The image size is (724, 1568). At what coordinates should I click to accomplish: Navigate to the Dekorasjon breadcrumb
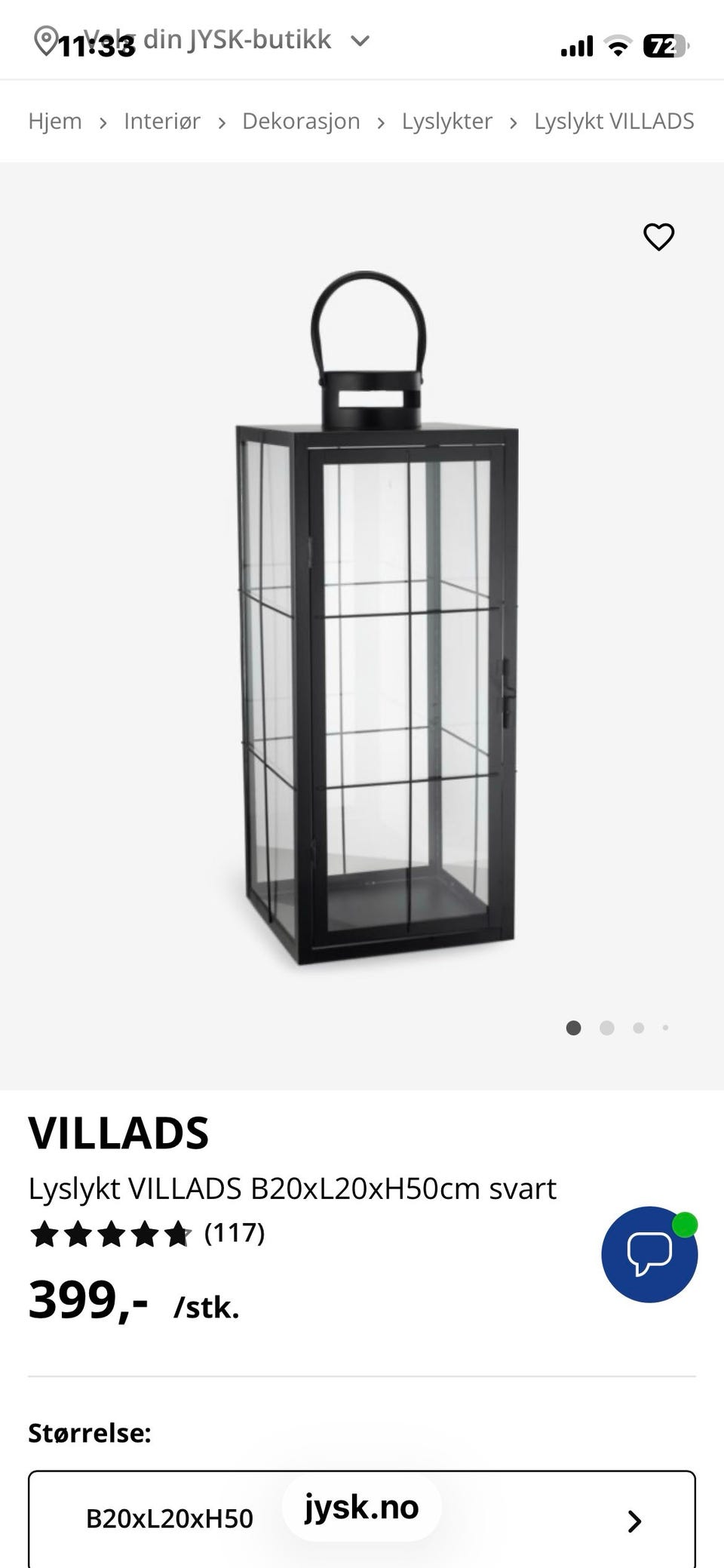pyautogui.click(x=301, y=121)
